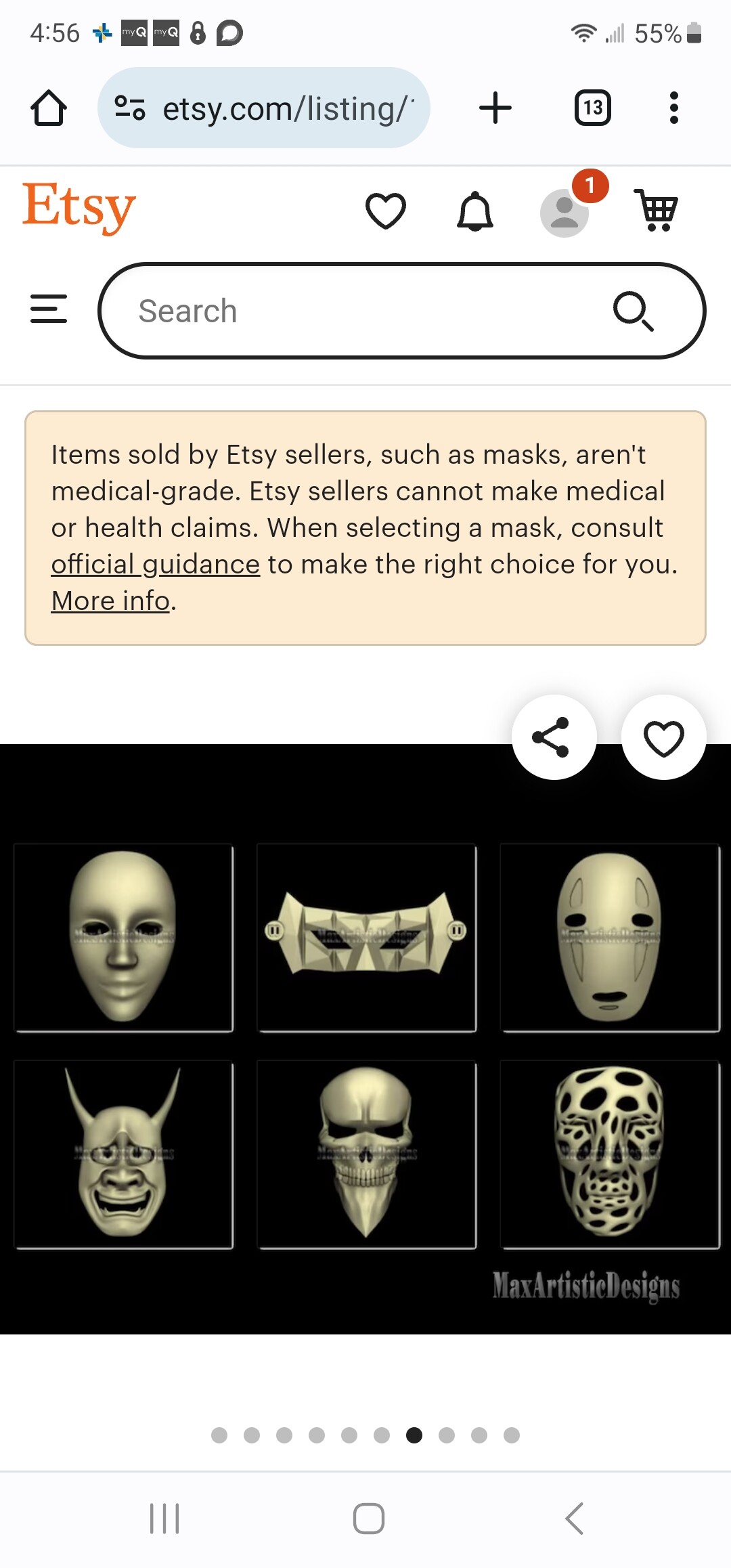The width and height of the screenshot is (731, 1568).
Task: Open the official guidance link
Action: pos(156,564)
